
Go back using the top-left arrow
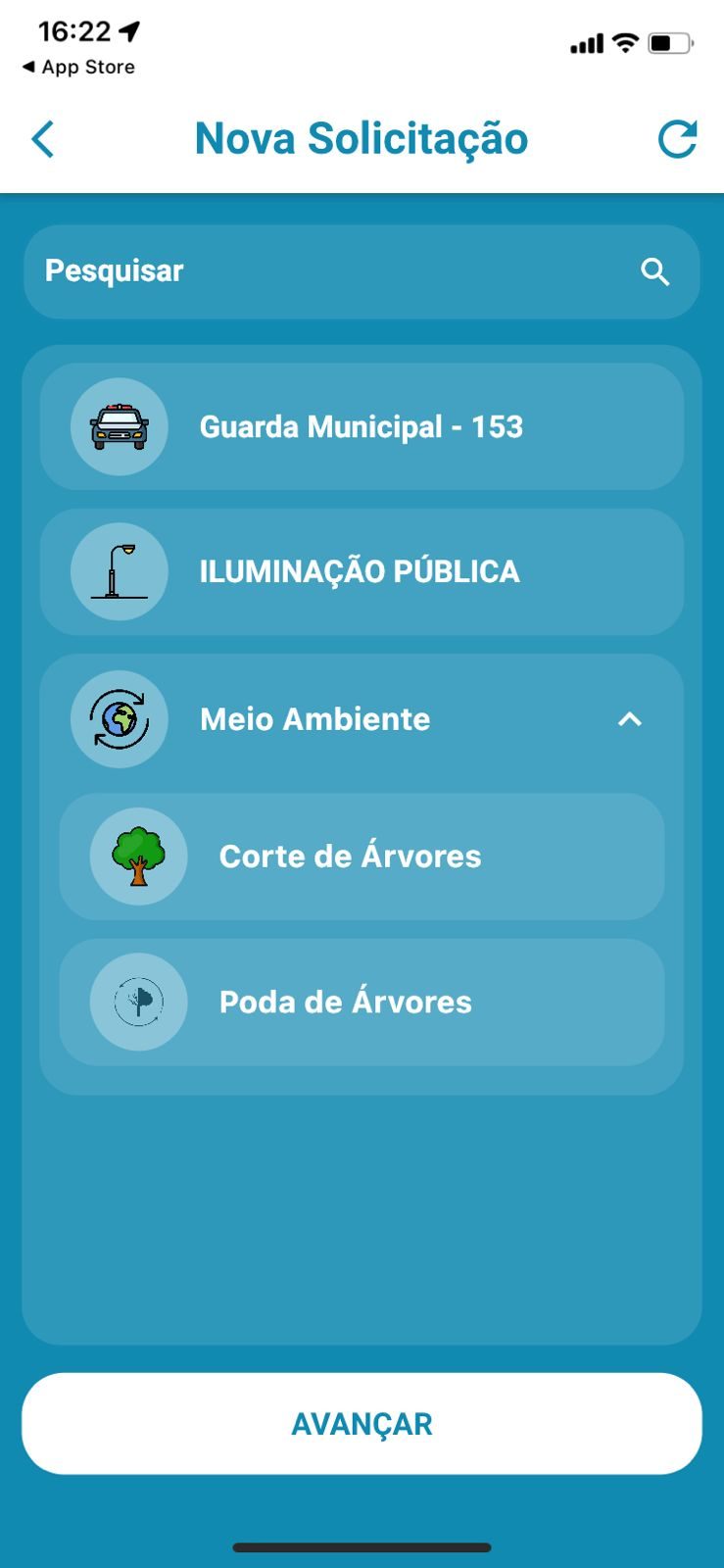click(43, 139)
